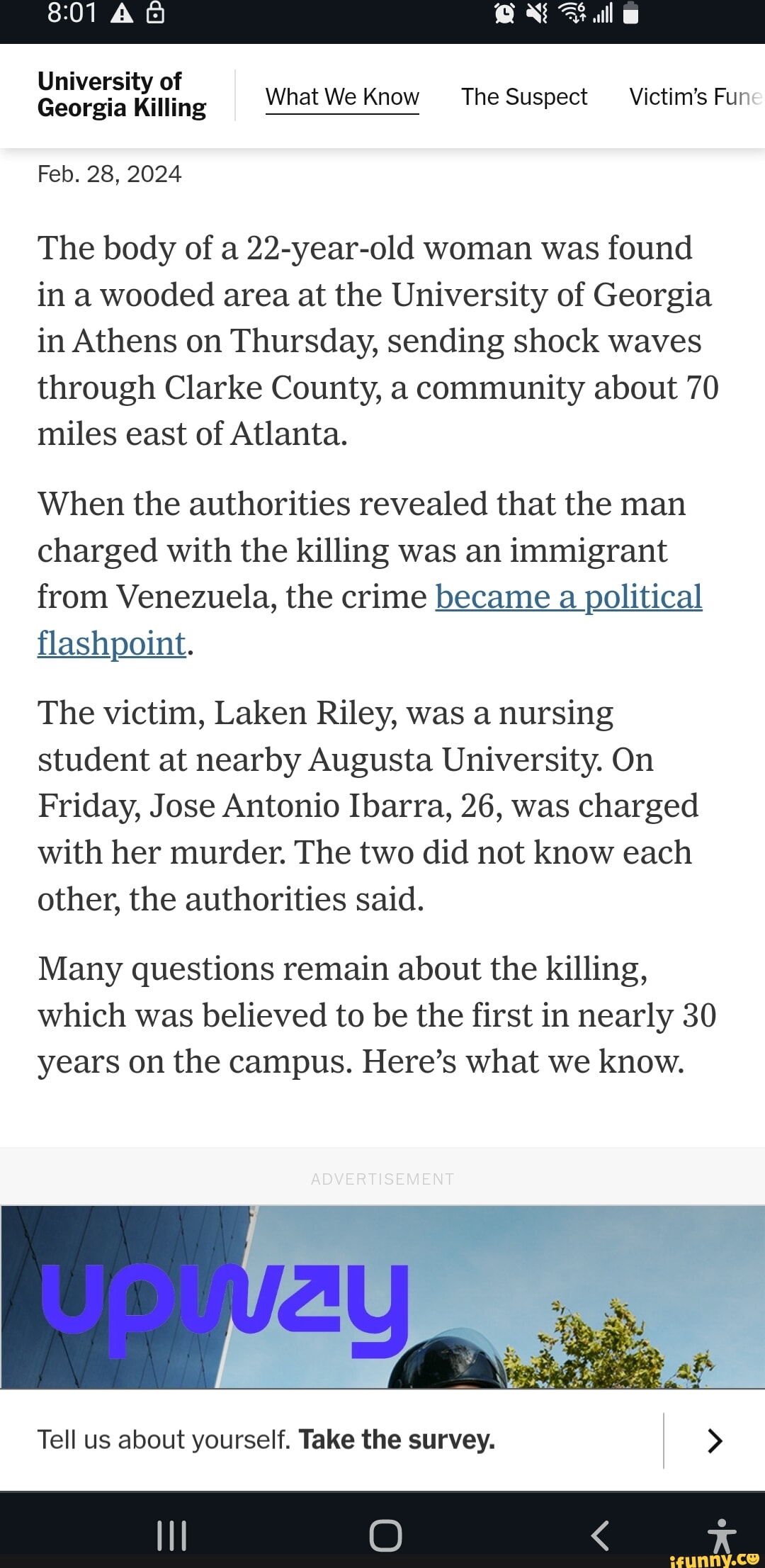Screen dimensions: 765x1568
Task: Open the 'became a political flashpoint' link
Action: tap(568, 597)
